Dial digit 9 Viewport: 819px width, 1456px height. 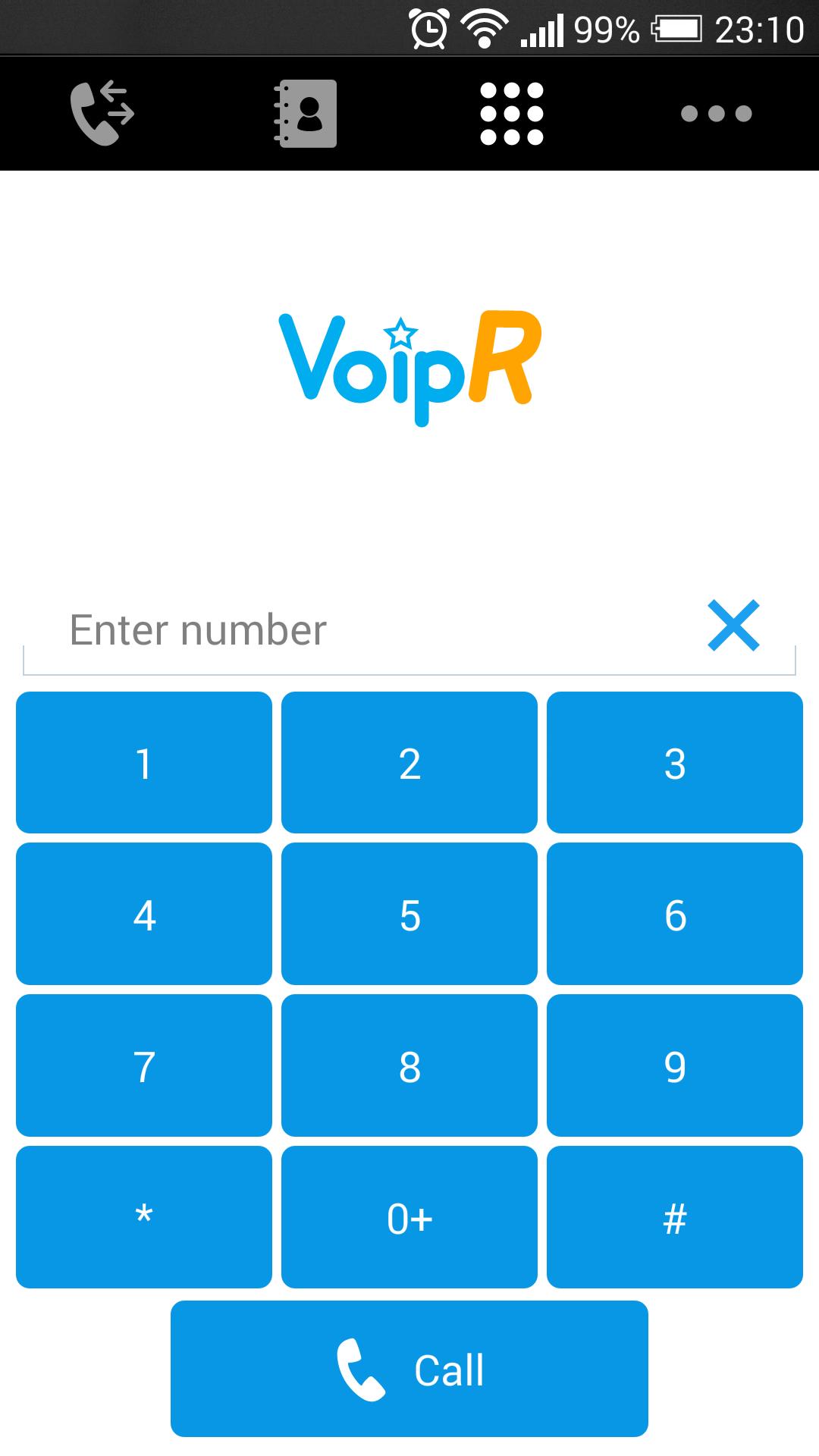point(675,1065)
